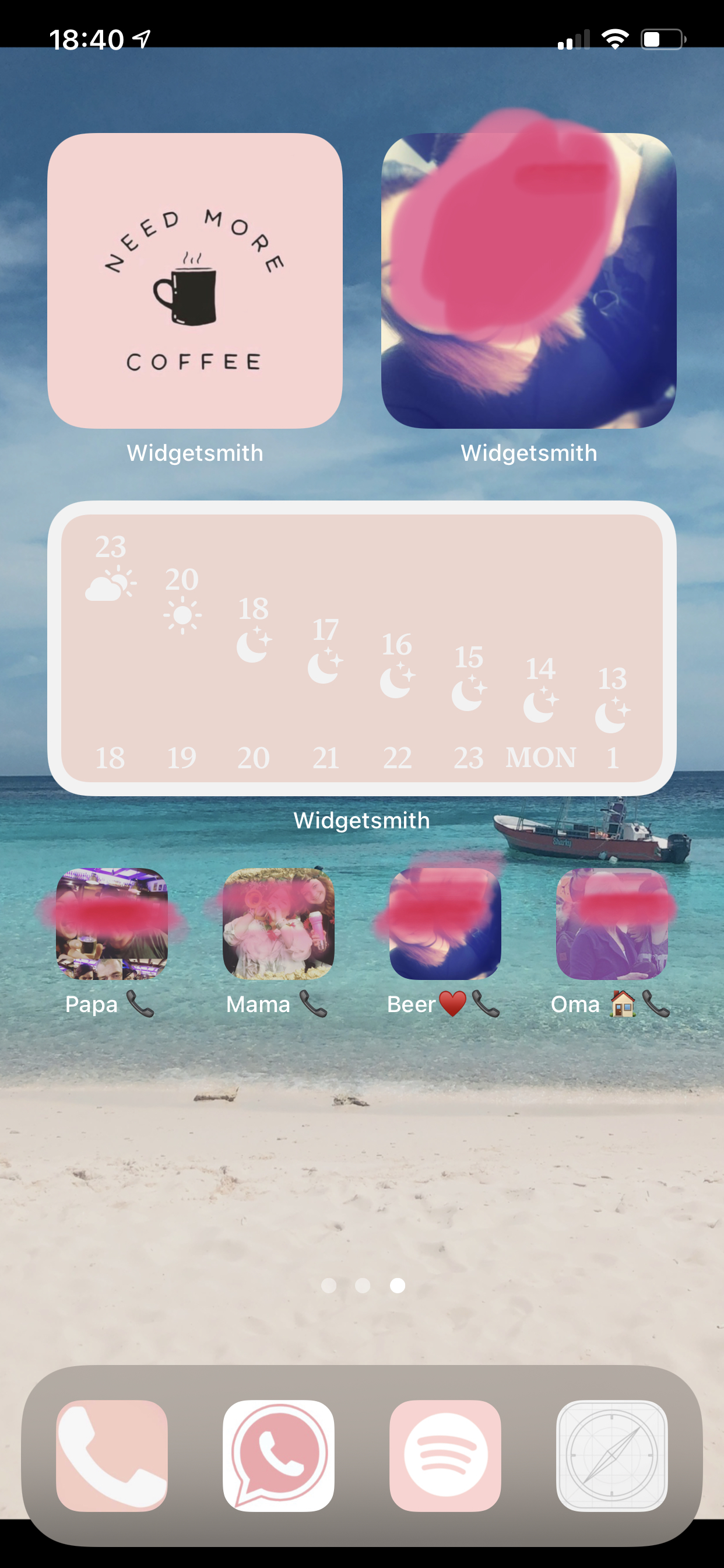724x1568 pixels.
Task: Open the weather forecast widget
Action: click(x=362, y=648)
